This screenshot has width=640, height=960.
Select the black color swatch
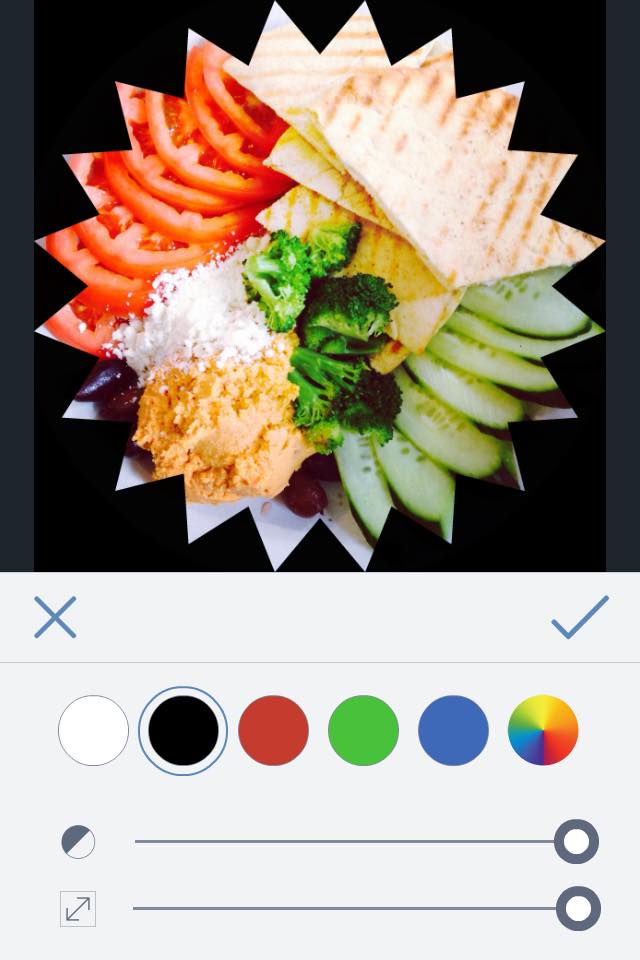(183, 731)
